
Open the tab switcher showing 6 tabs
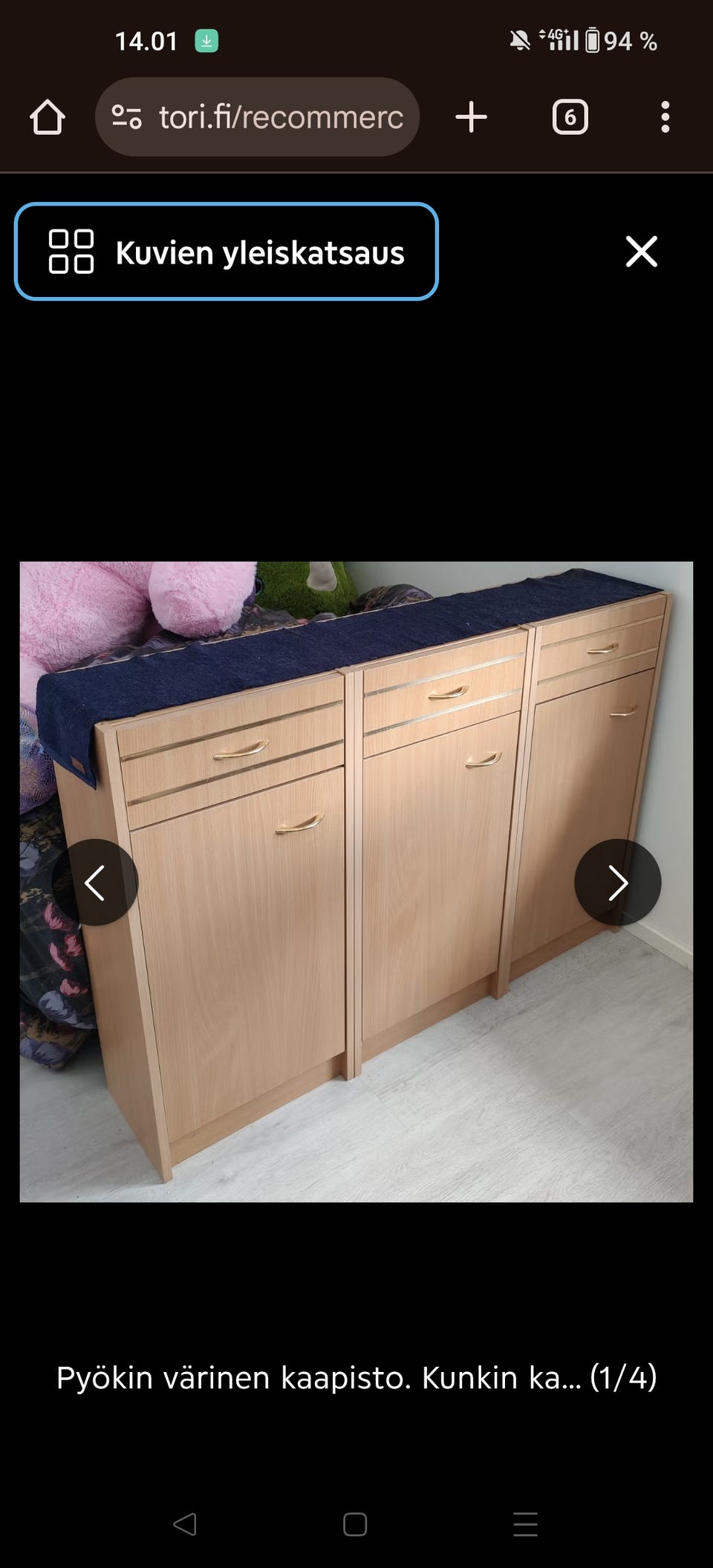click(570, 117)
